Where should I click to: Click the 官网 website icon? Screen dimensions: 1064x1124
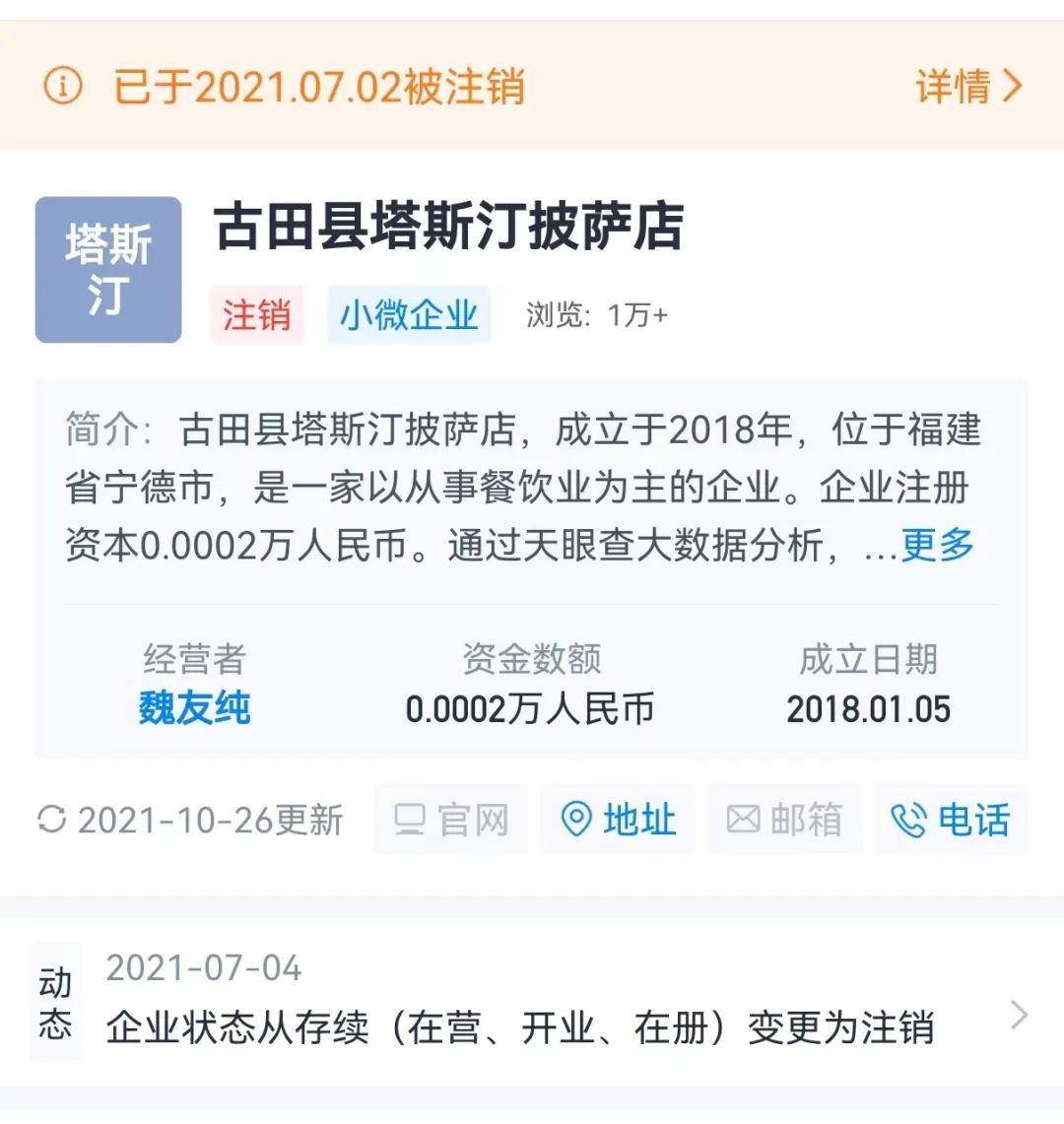[x=411, y=820]
